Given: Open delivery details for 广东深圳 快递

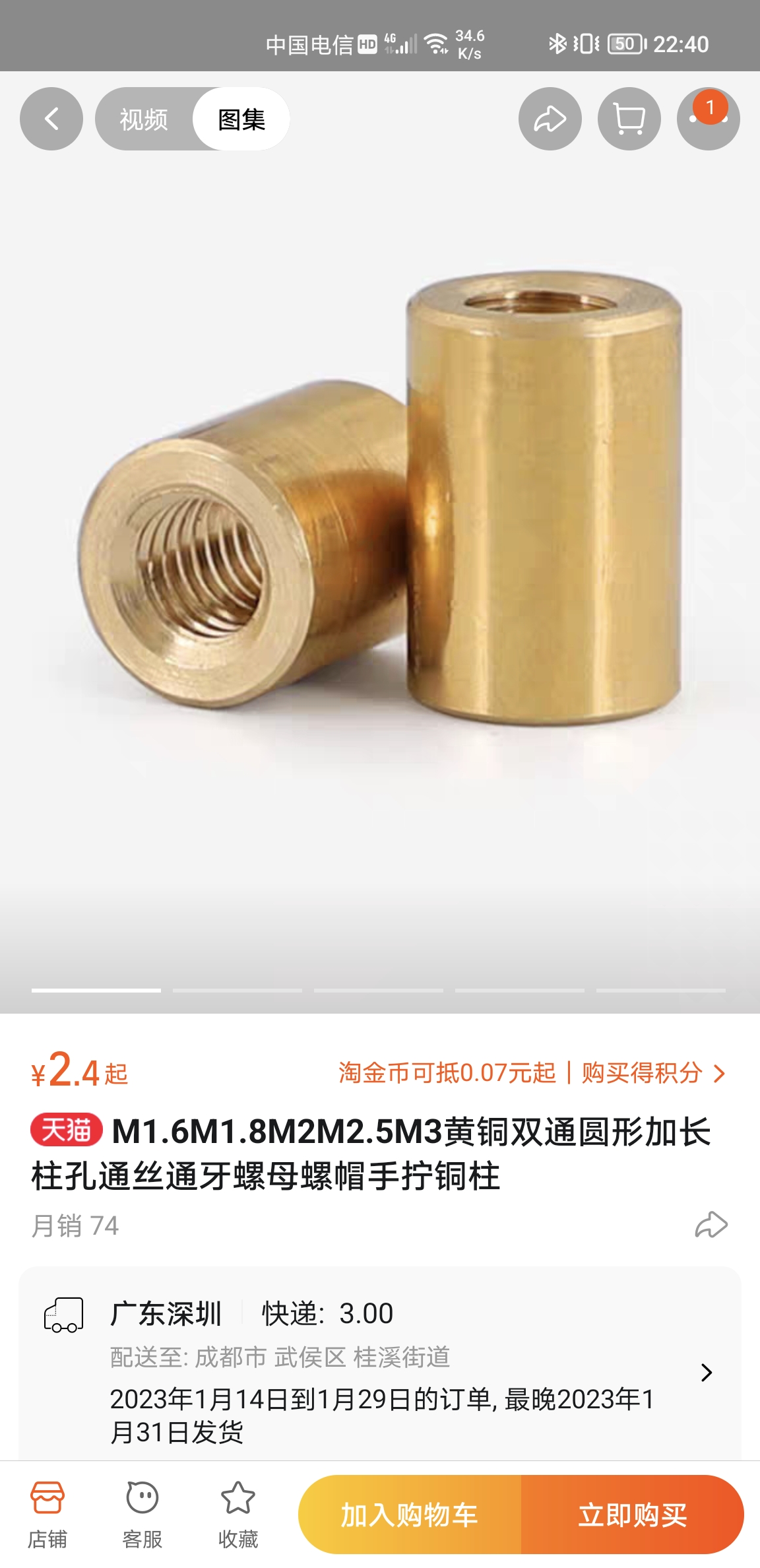Looking at the screenshot, I should [706, 1373].
